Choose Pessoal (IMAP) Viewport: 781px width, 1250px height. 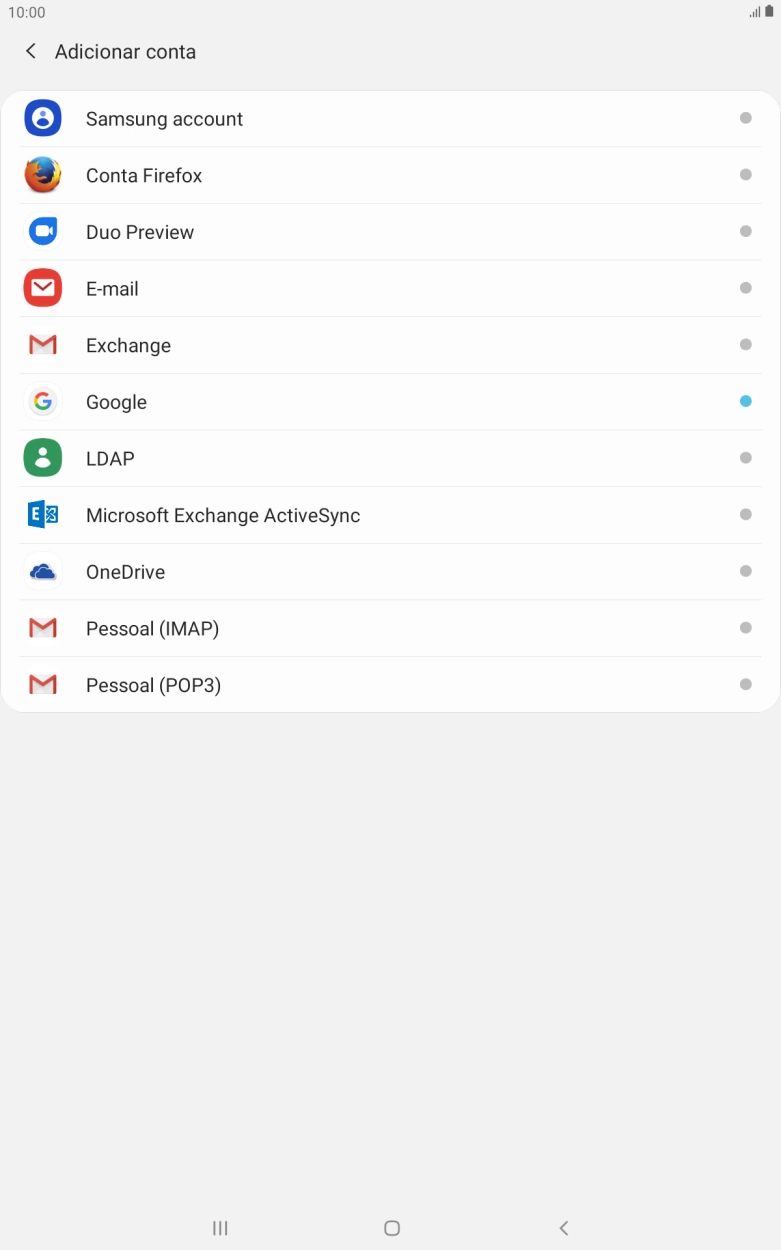[390, 628]
